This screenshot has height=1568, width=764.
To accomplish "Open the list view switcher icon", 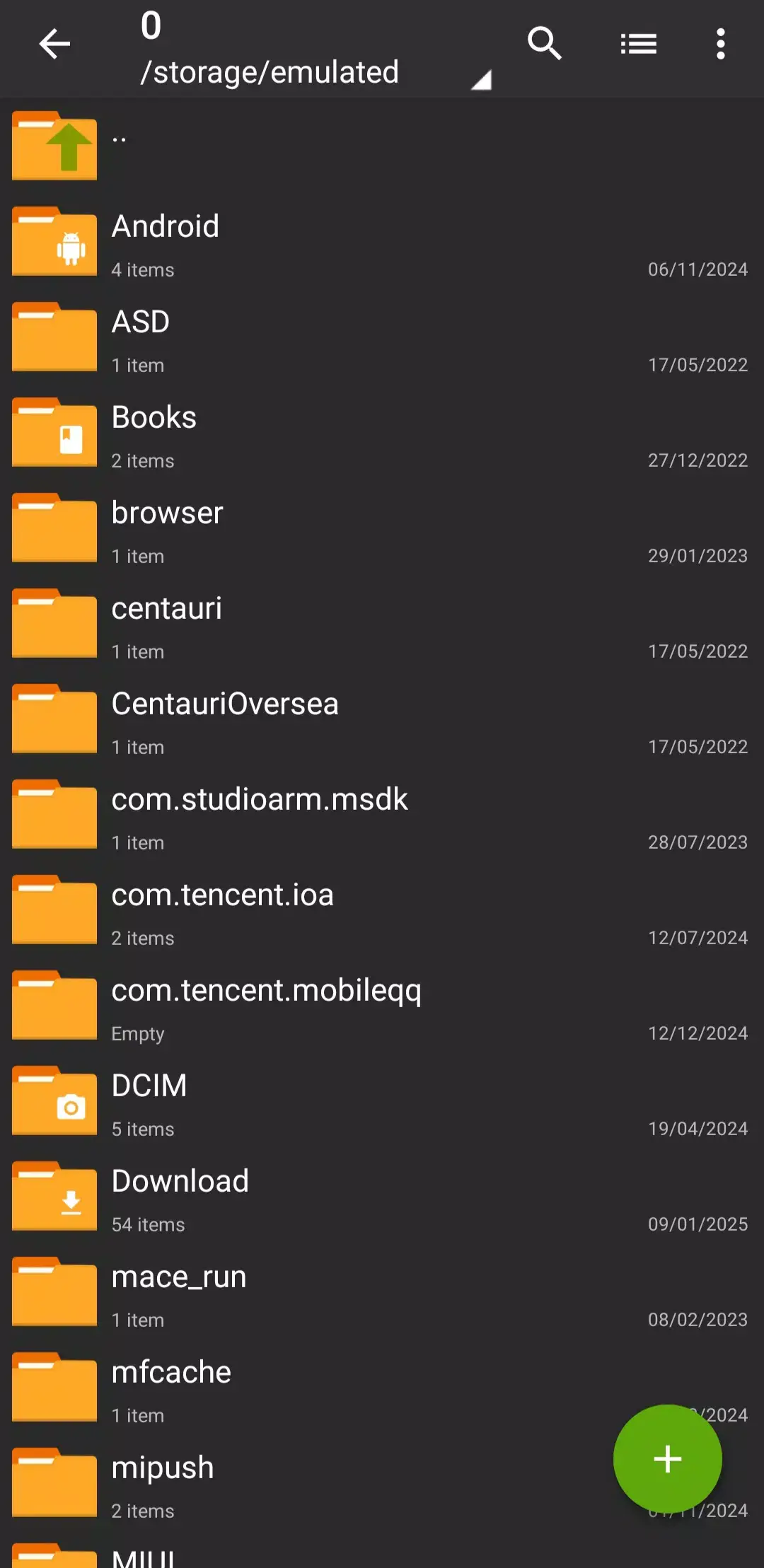I will (x=637, y=44).
